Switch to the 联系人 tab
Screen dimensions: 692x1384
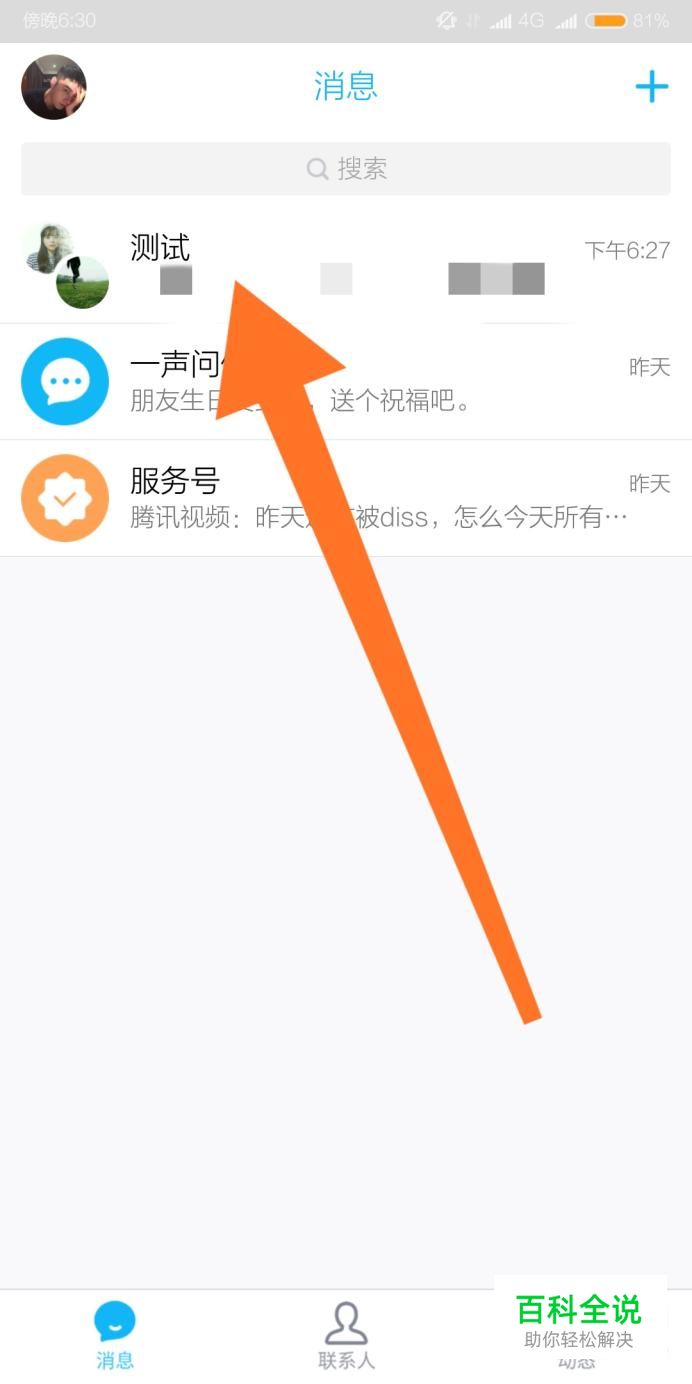click(346, 1335)
